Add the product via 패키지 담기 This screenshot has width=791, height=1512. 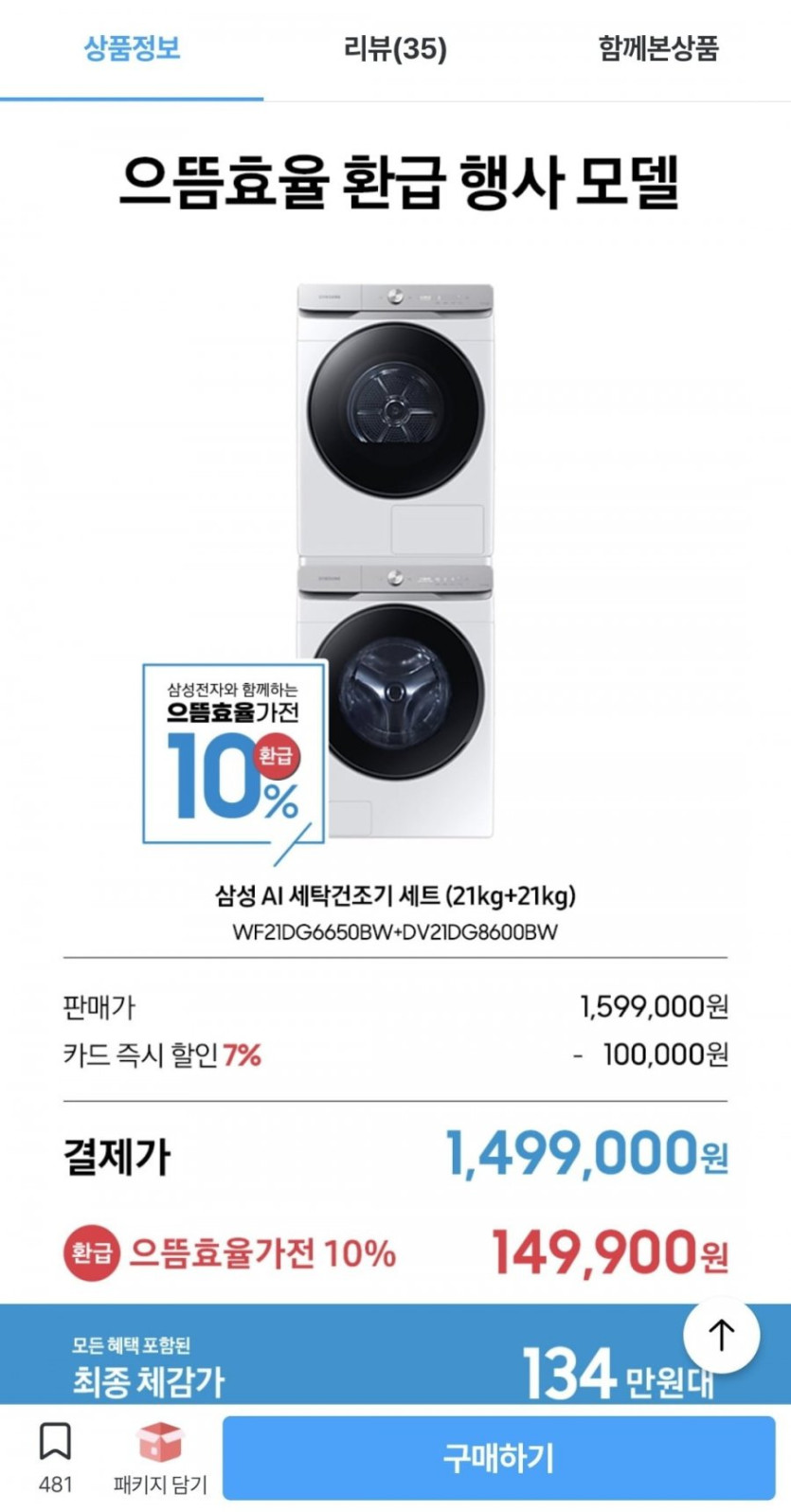coord(160,1457)
